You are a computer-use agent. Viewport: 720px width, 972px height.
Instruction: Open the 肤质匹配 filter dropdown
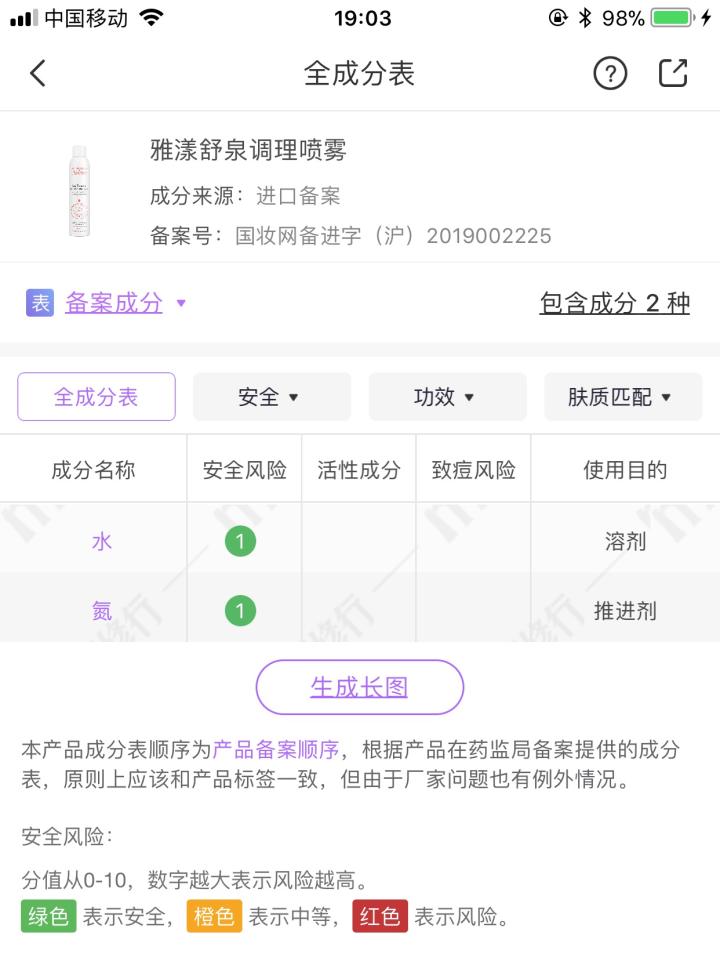click(x=622, y=397)
